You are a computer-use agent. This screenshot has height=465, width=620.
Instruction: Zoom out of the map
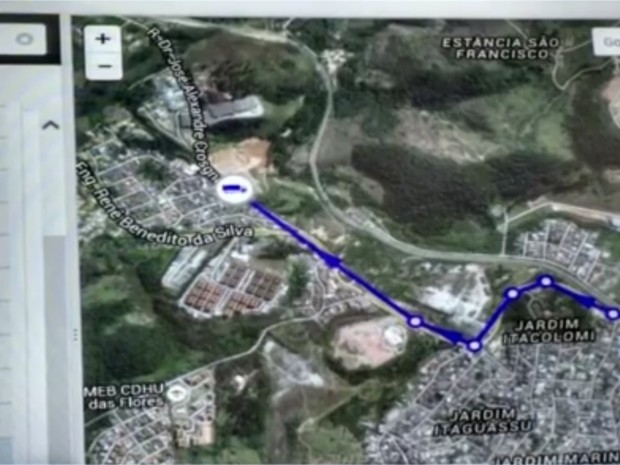(104, 66)
